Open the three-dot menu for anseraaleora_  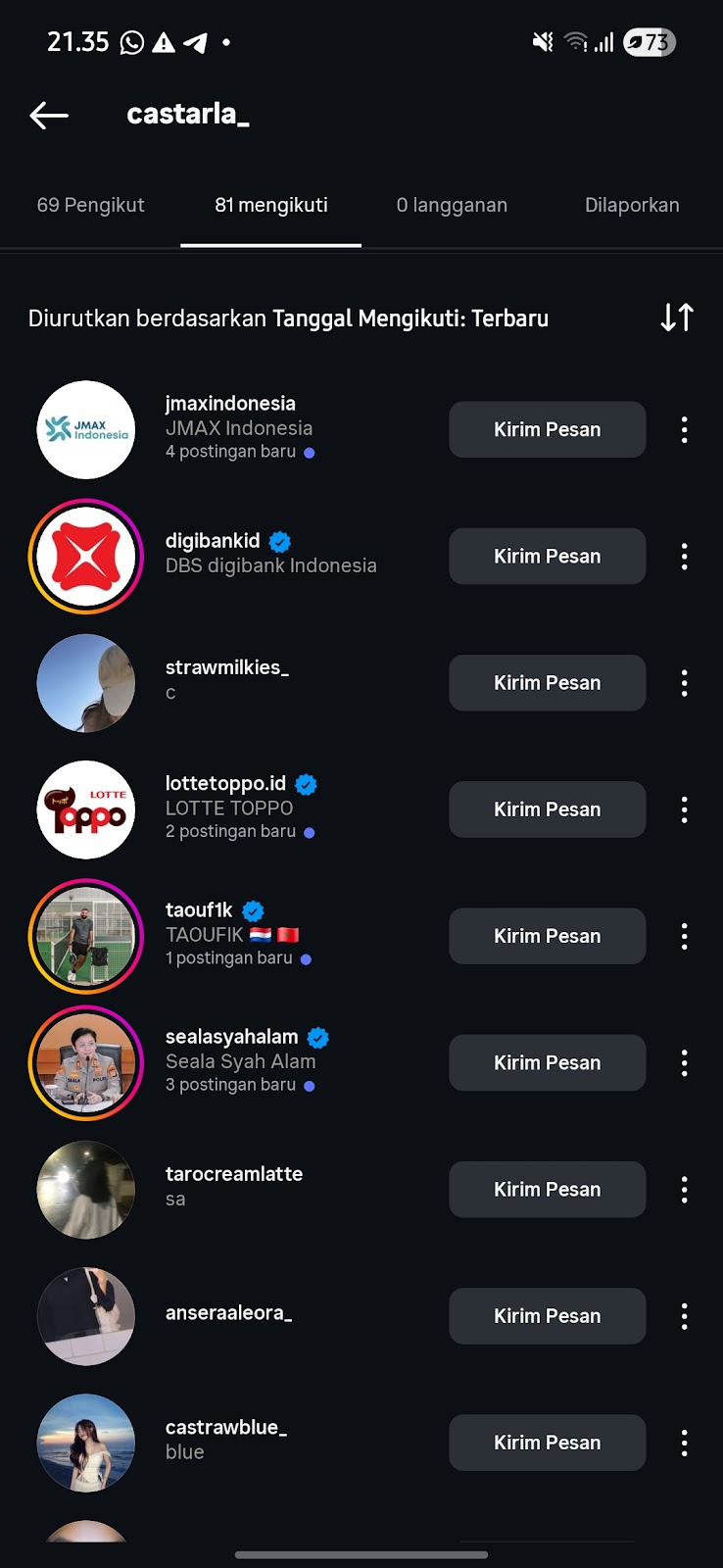tap(684, 1316)
